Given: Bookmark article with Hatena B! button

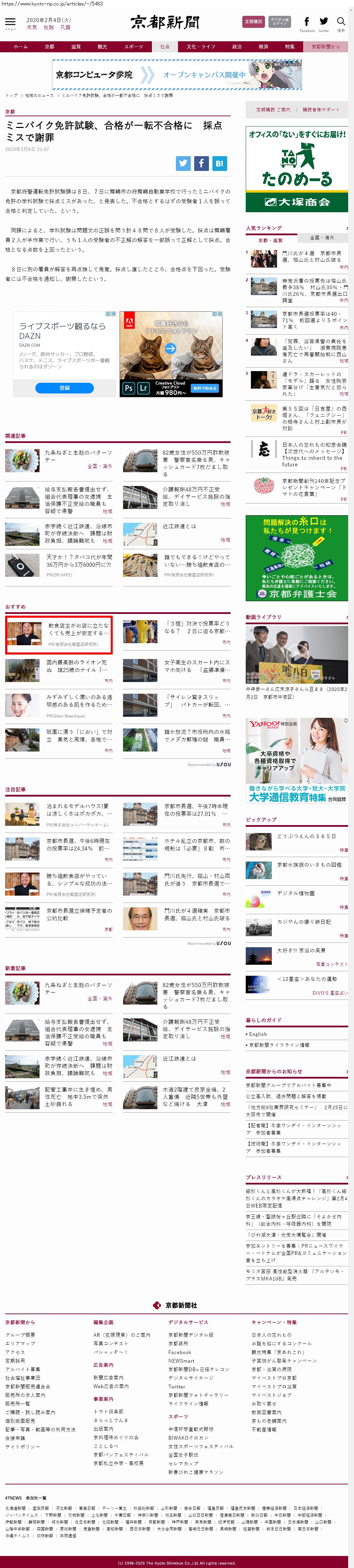Looking at the screenshot, I should point(220,163).
